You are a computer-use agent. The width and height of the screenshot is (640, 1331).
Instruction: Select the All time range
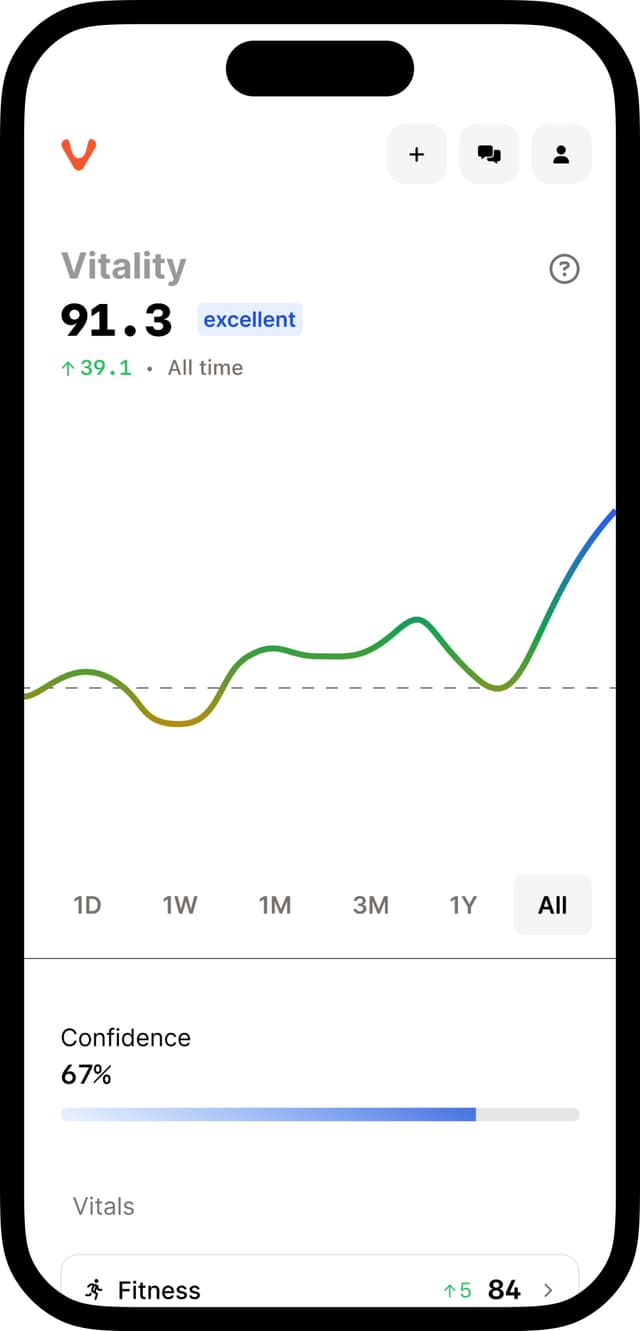pyautogui.click(x=552, y=905)
